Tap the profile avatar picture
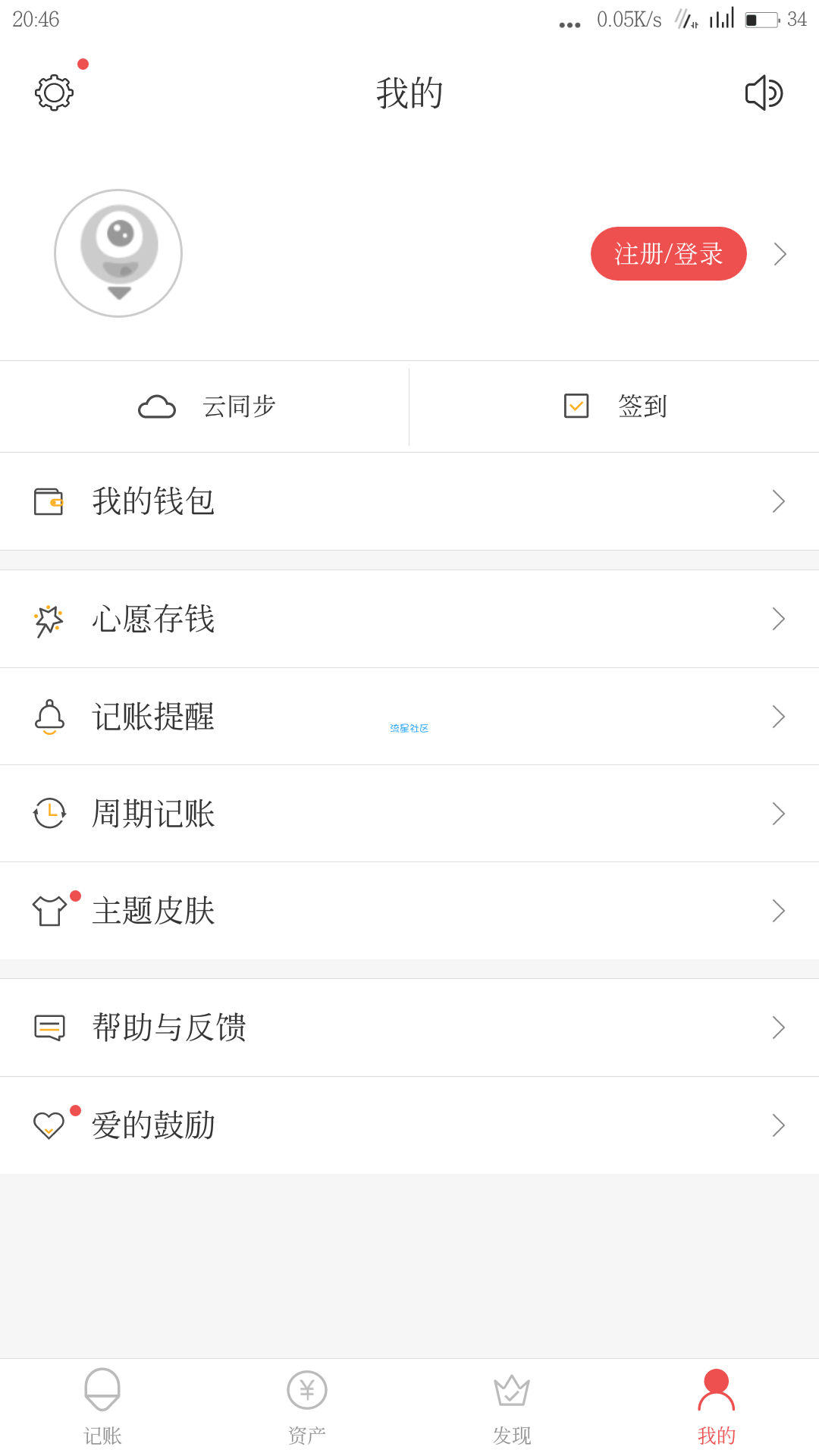The height and width of the screenshot is (1456, 819). click(x=118, y=253)
